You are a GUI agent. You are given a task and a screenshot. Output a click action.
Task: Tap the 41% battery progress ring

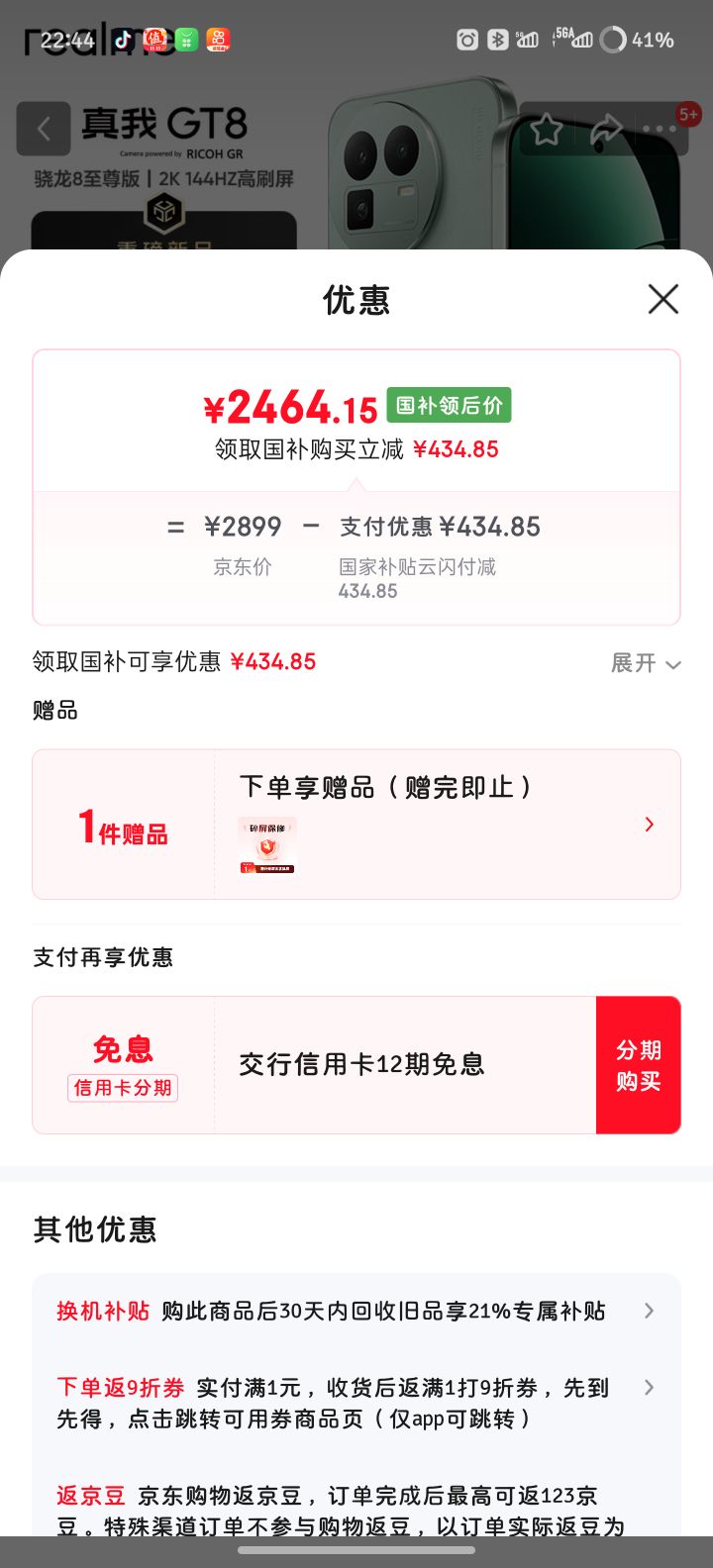[x=613, y=39]
